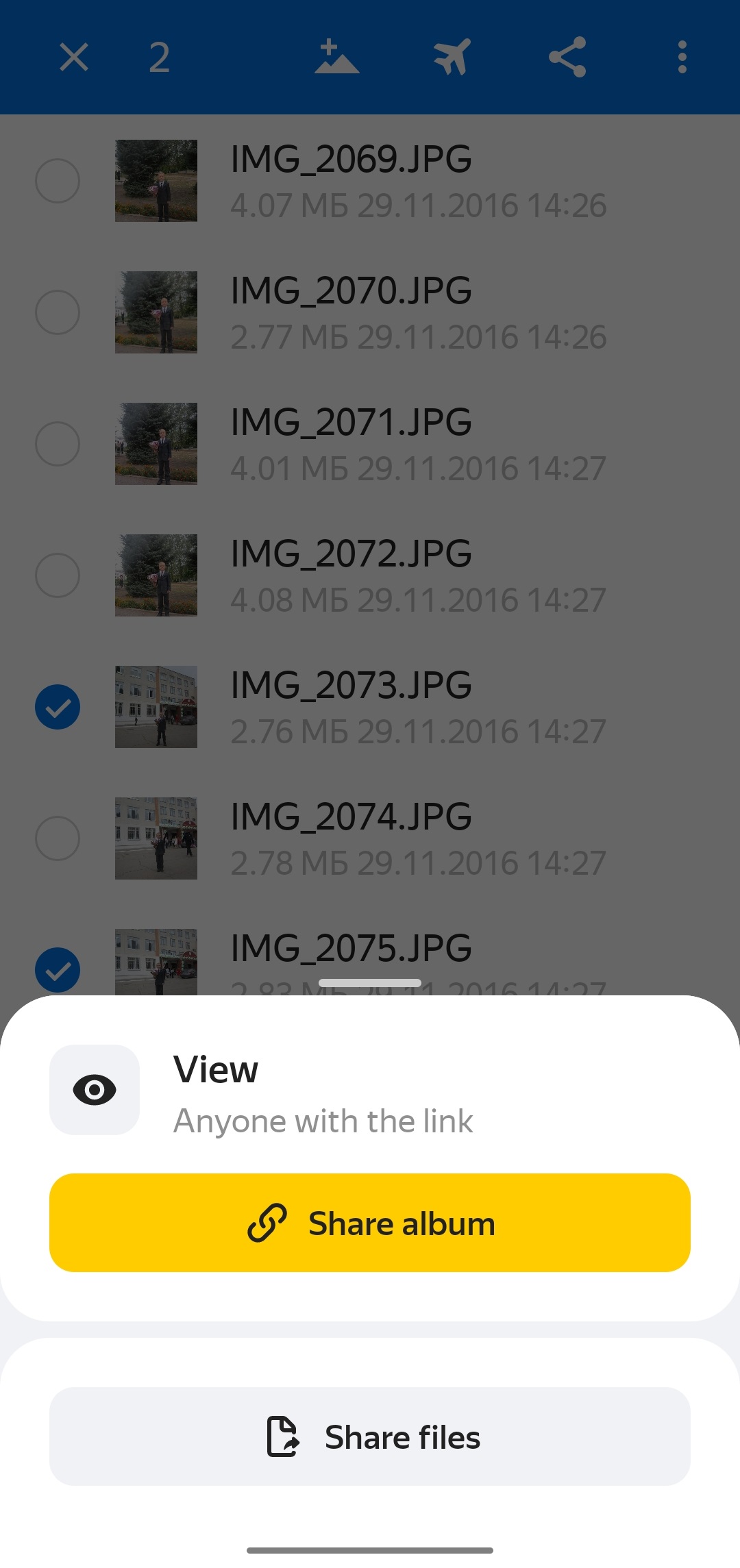This screenshot has height=1568, width=740.
Task: Tap the Share files button
Action: 370,1436
